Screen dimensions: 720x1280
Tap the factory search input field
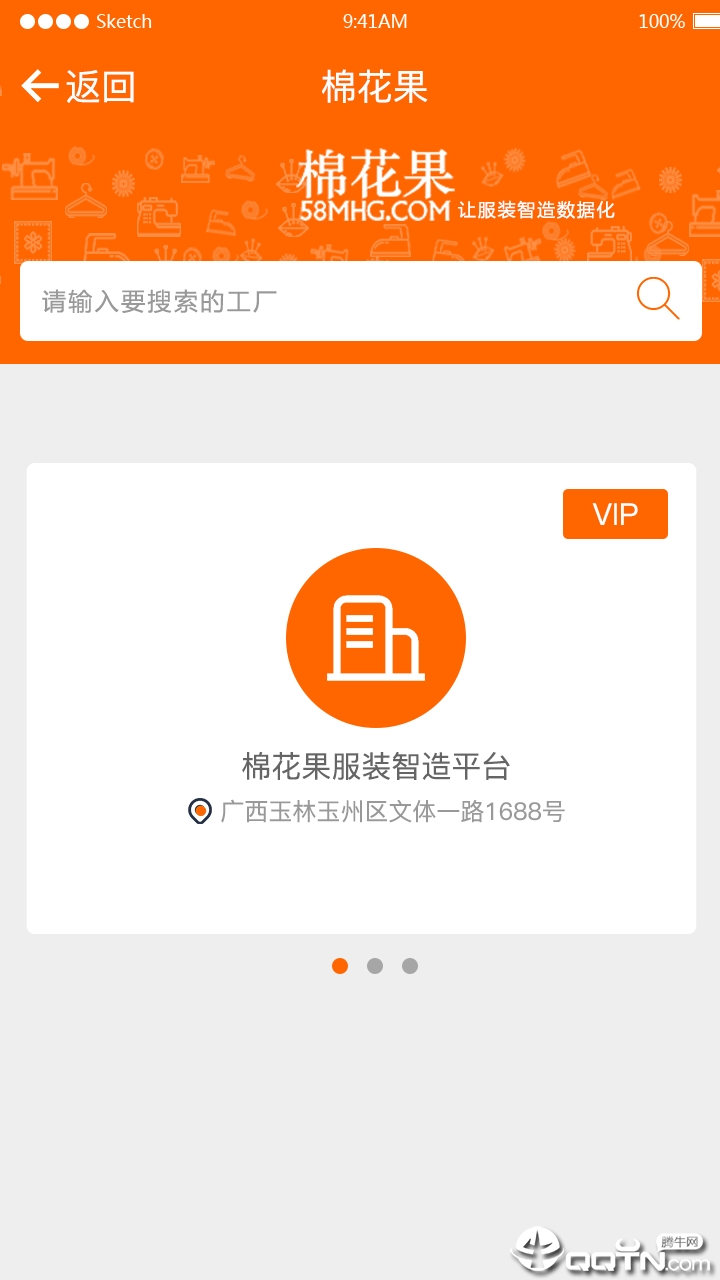[320, 301]
